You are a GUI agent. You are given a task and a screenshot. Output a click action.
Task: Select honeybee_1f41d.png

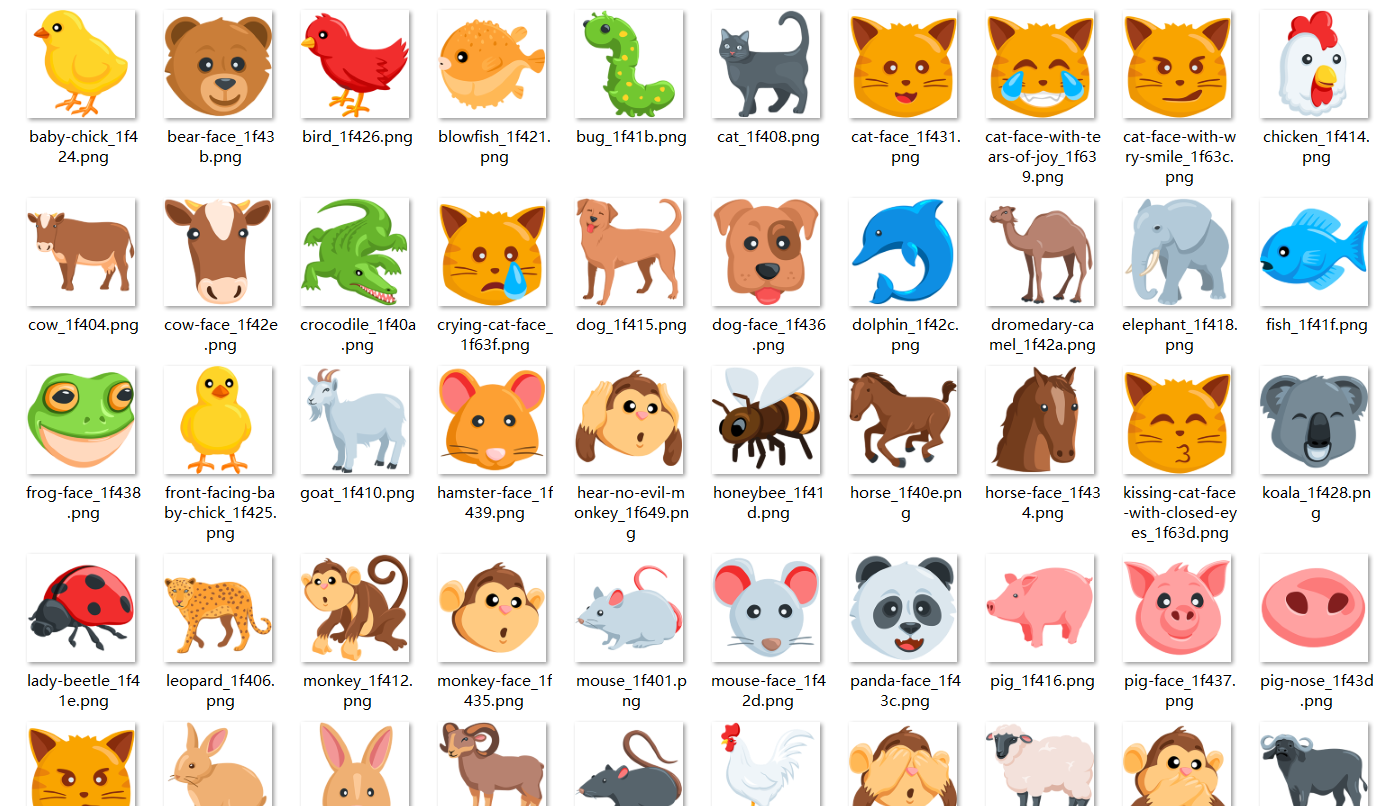[767, 420]
